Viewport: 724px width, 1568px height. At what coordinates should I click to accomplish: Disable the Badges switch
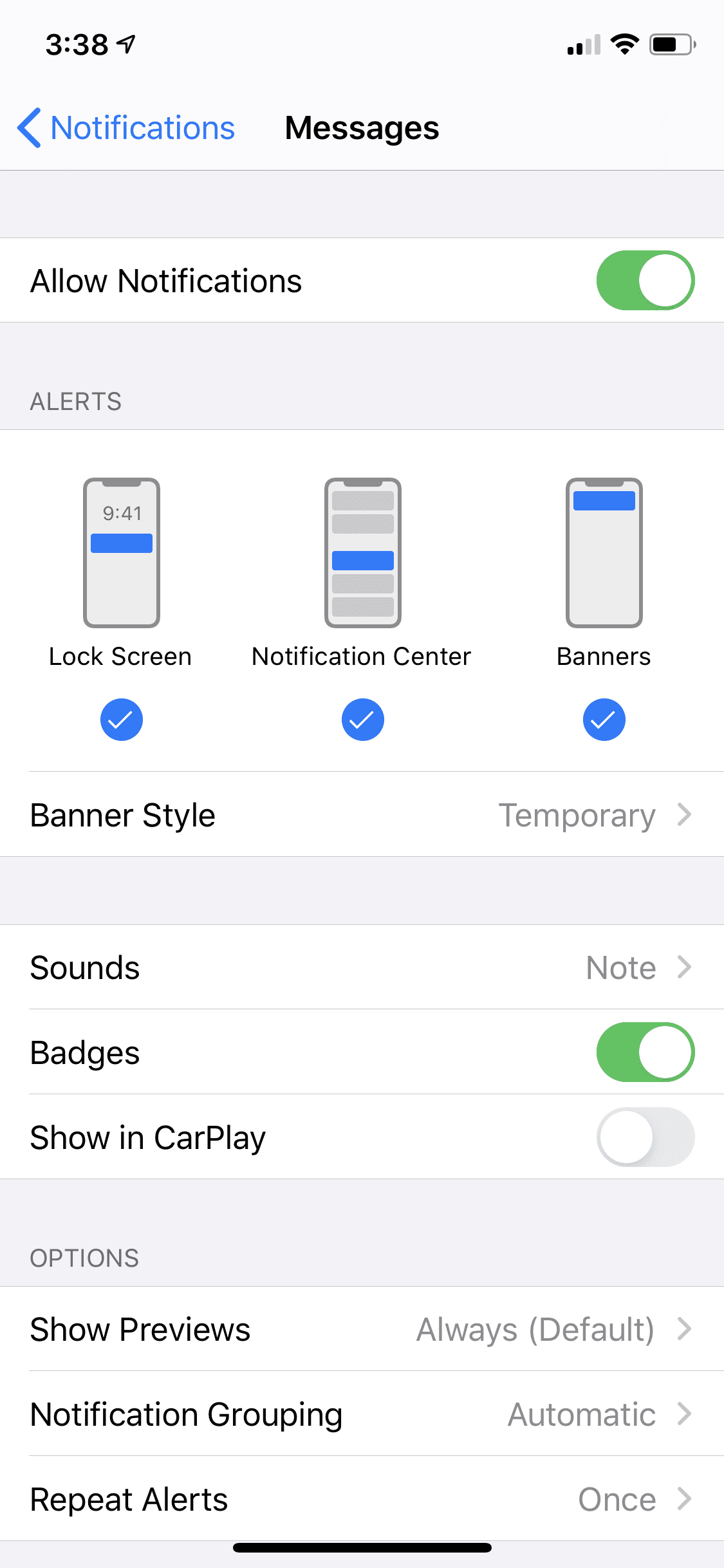(x=645, y=1052)
